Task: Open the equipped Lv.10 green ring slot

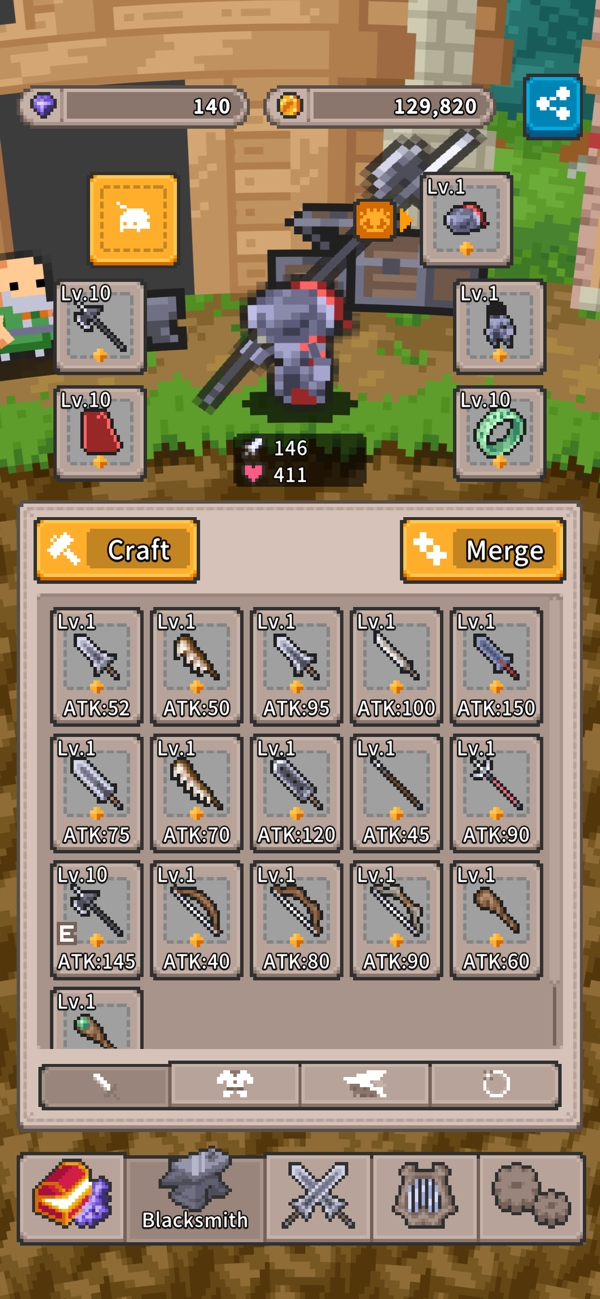Action: [499, 433]
